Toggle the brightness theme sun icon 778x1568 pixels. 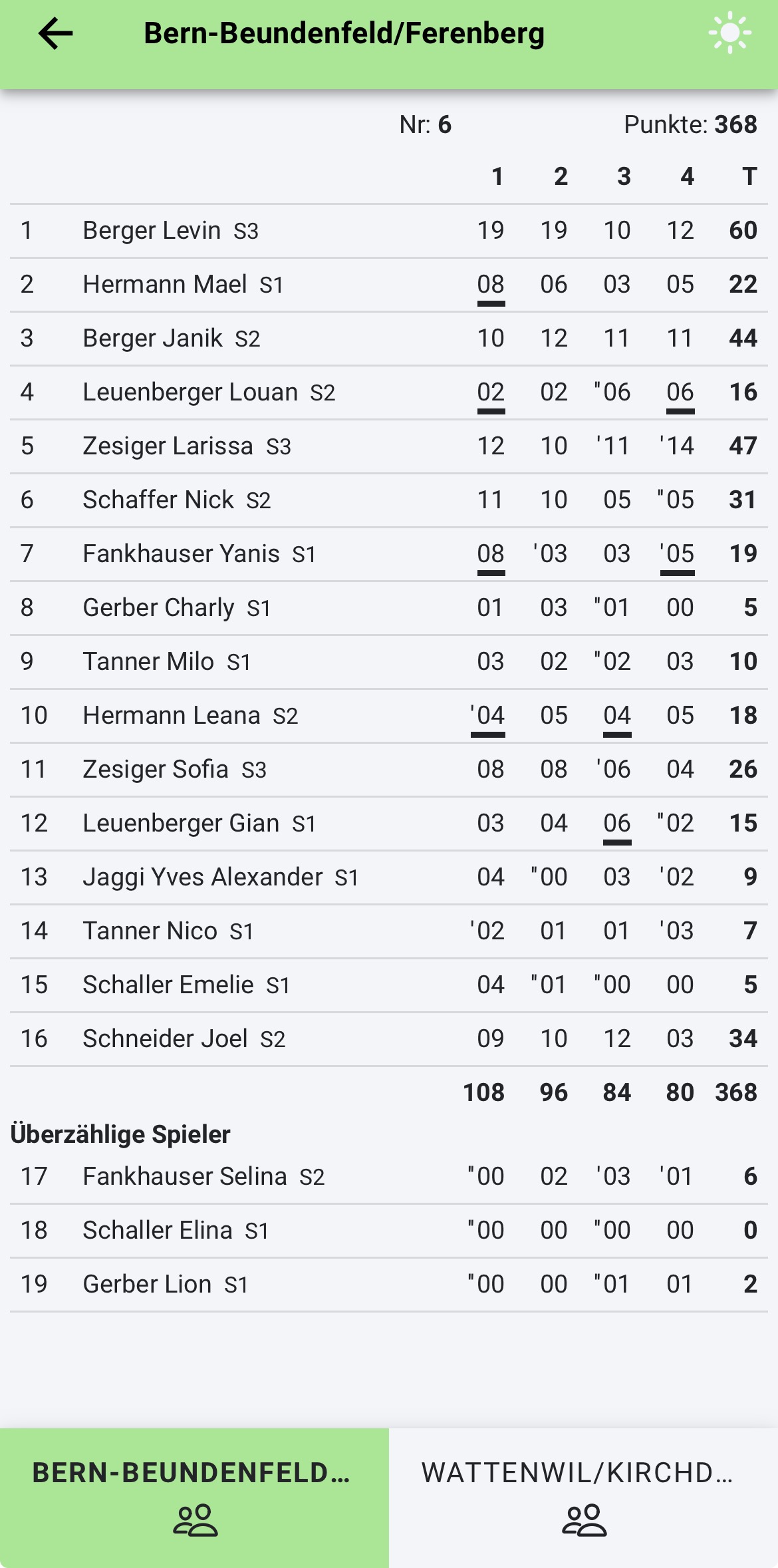729,33
